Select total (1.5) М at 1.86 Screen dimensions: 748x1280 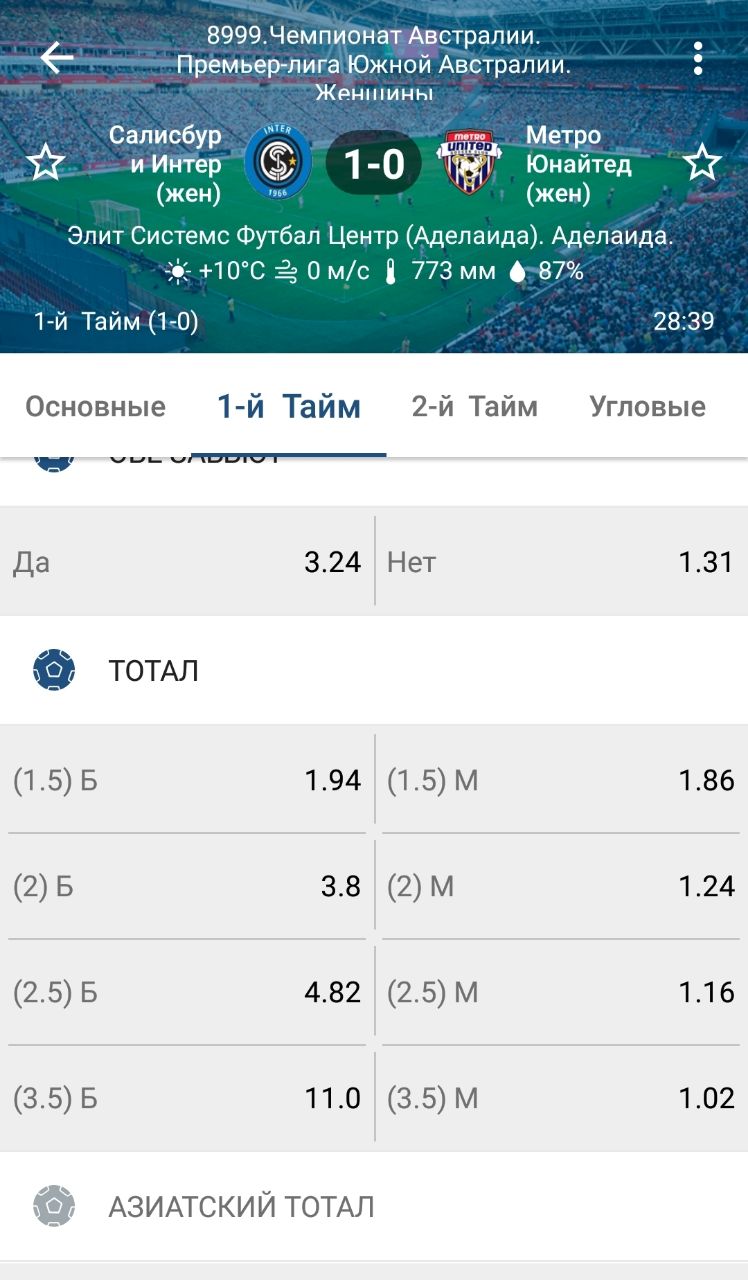pos(562,780)
